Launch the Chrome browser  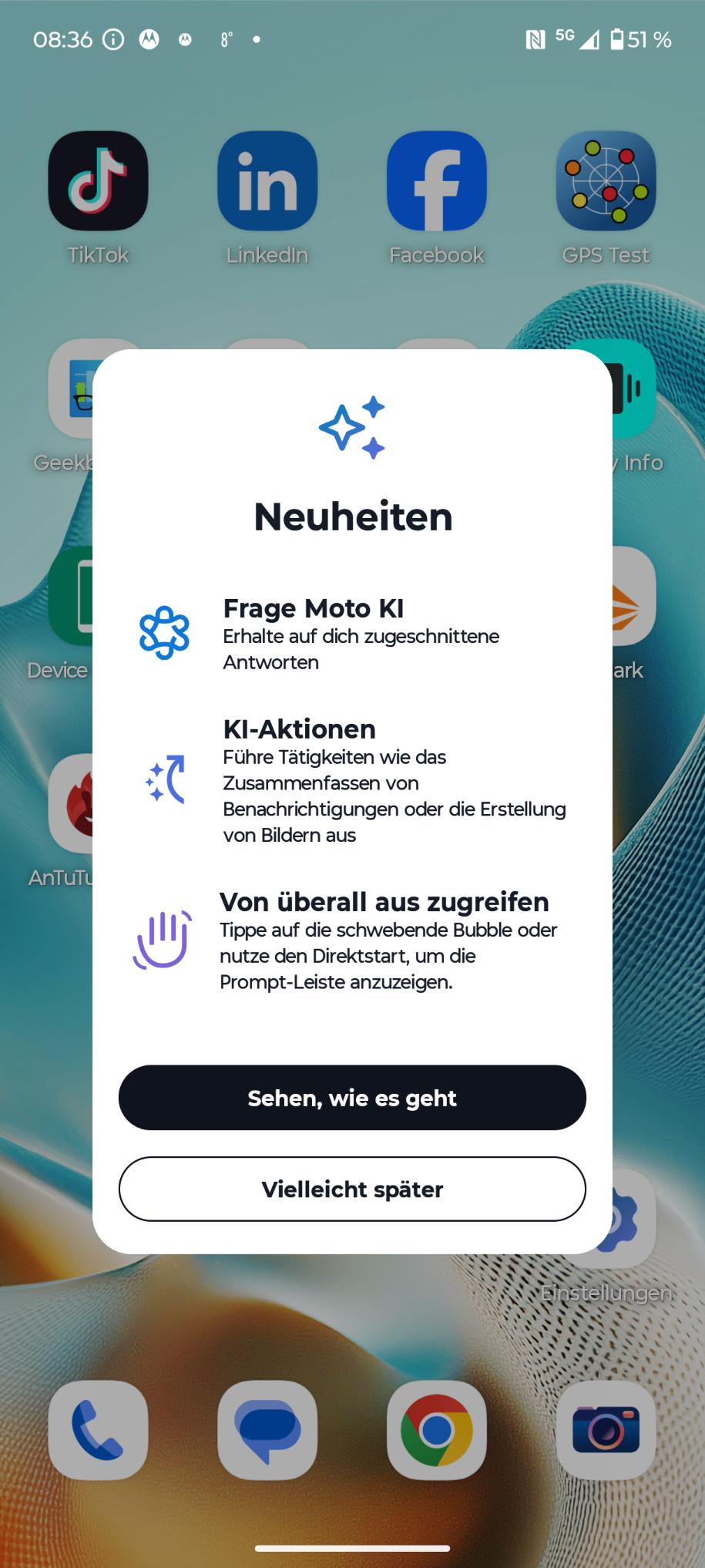437,1430
